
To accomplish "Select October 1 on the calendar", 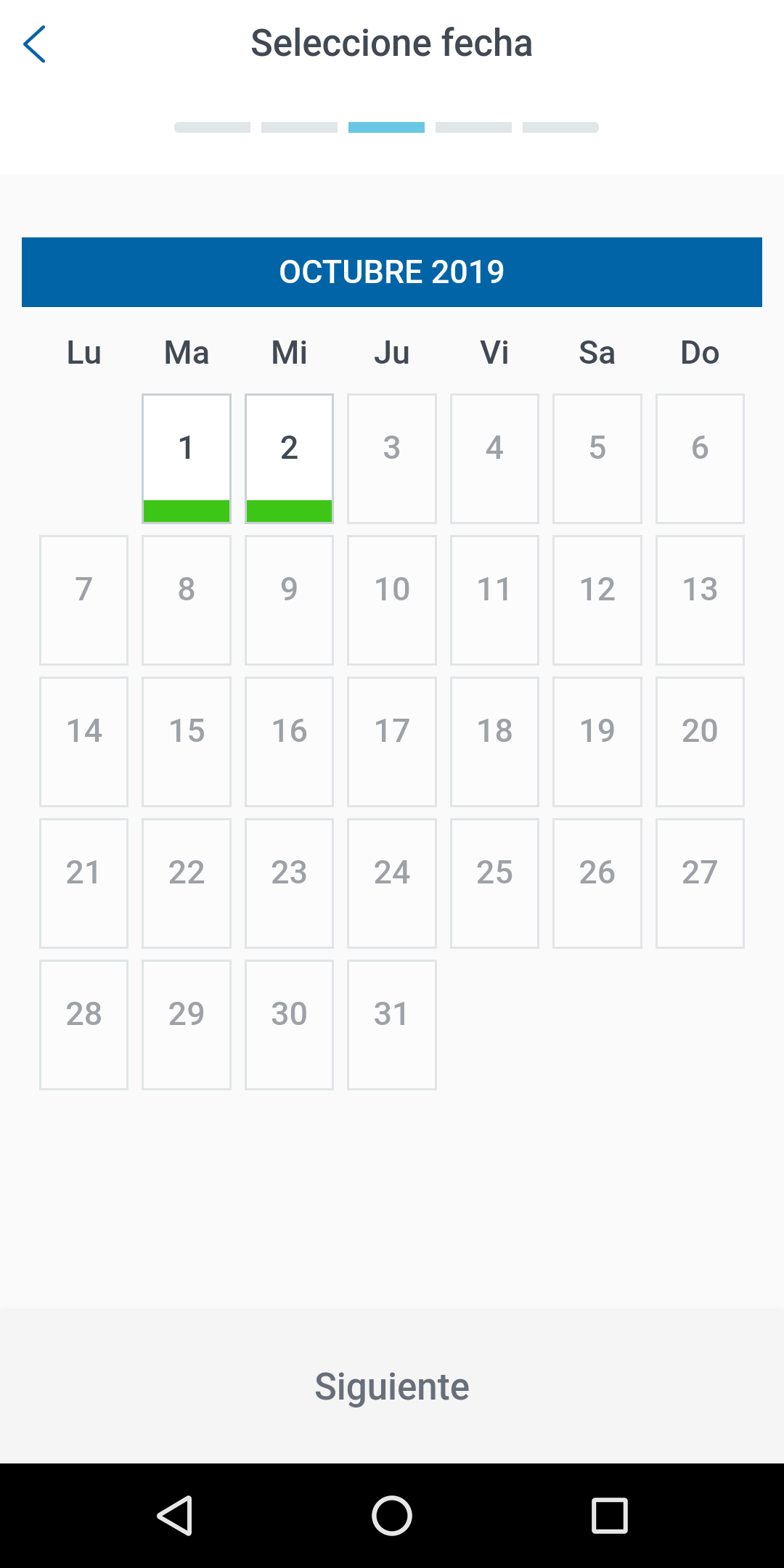I will pyautogui.click(x=187, y=458).
